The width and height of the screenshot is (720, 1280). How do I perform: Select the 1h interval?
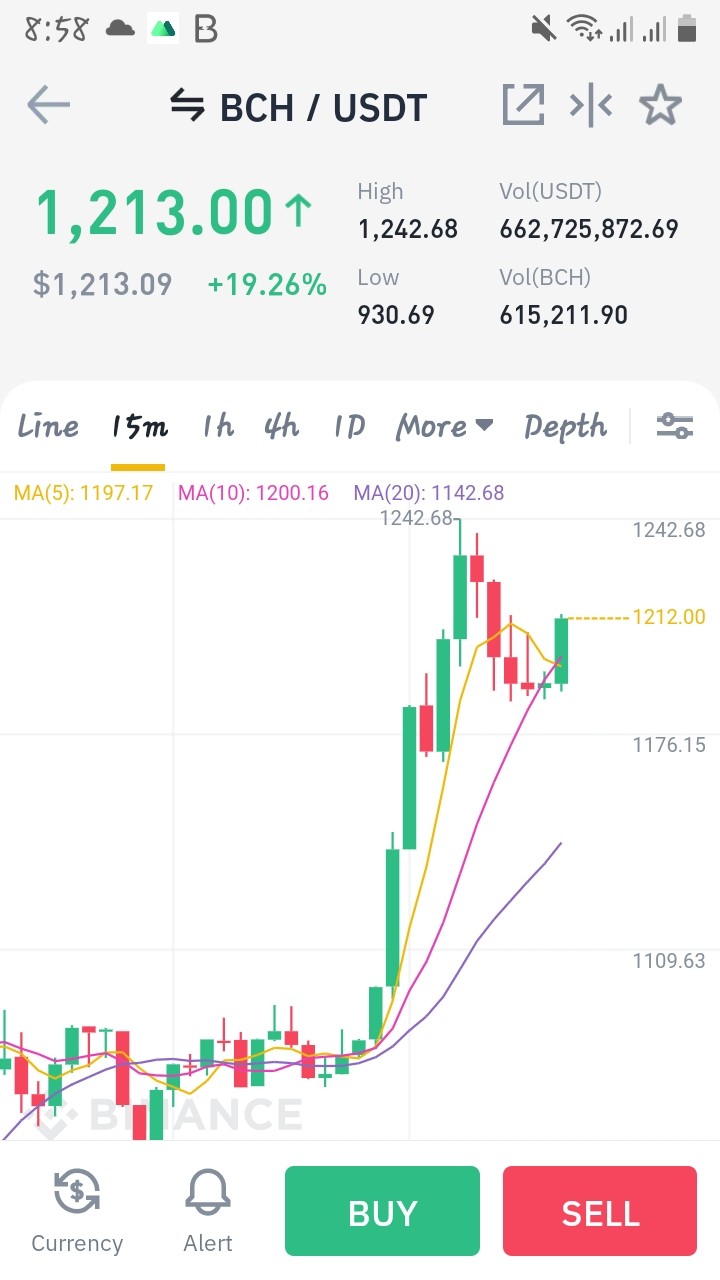pyautogui.click(x=217, y=427)
